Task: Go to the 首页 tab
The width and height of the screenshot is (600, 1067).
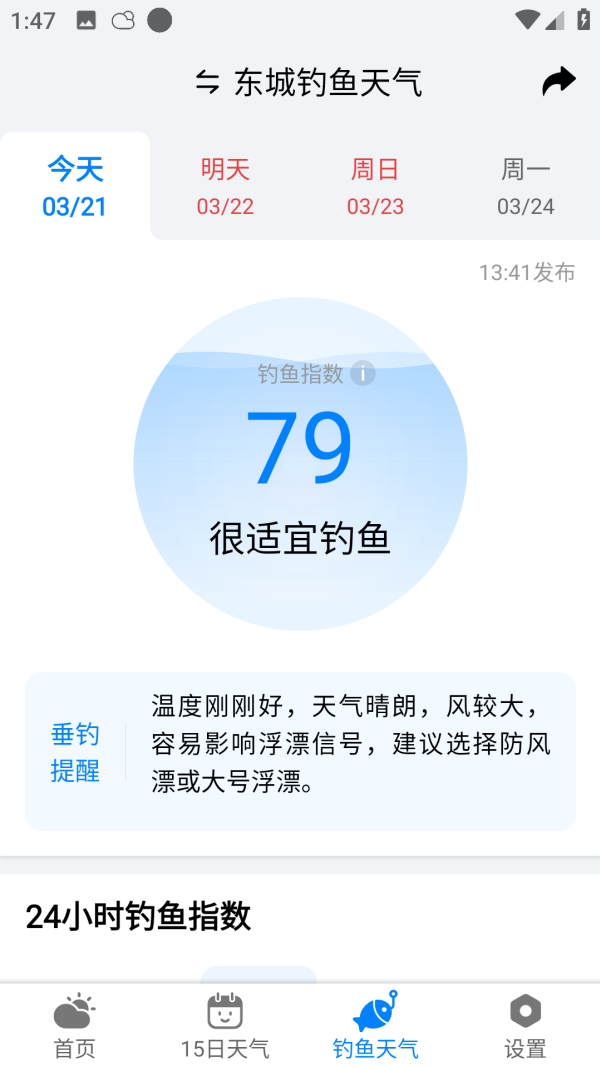Action: pyautogui.click(x=75, y=1026)
